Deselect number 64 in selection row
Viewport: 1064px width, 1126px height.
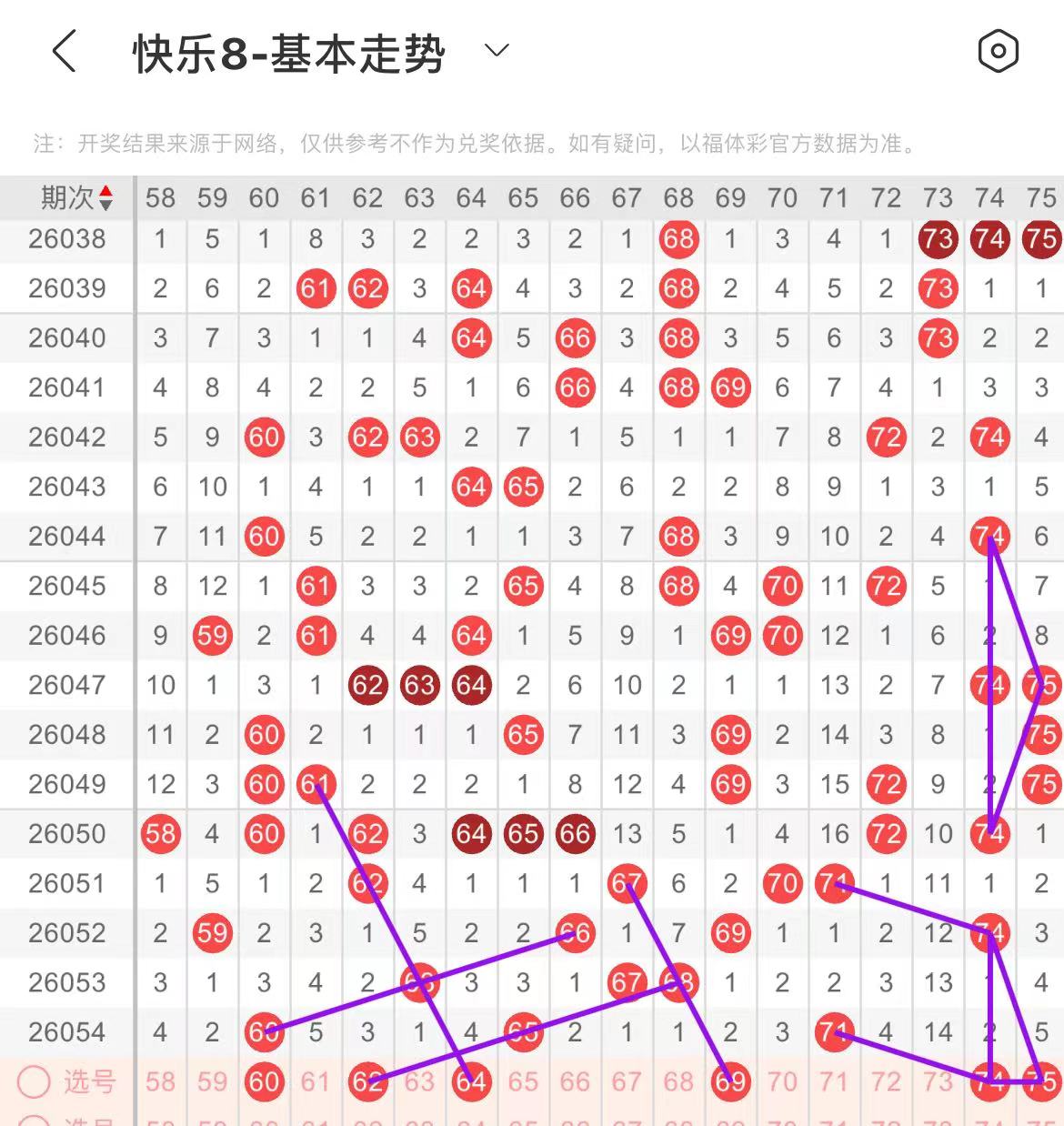[x=471, y=1081]
